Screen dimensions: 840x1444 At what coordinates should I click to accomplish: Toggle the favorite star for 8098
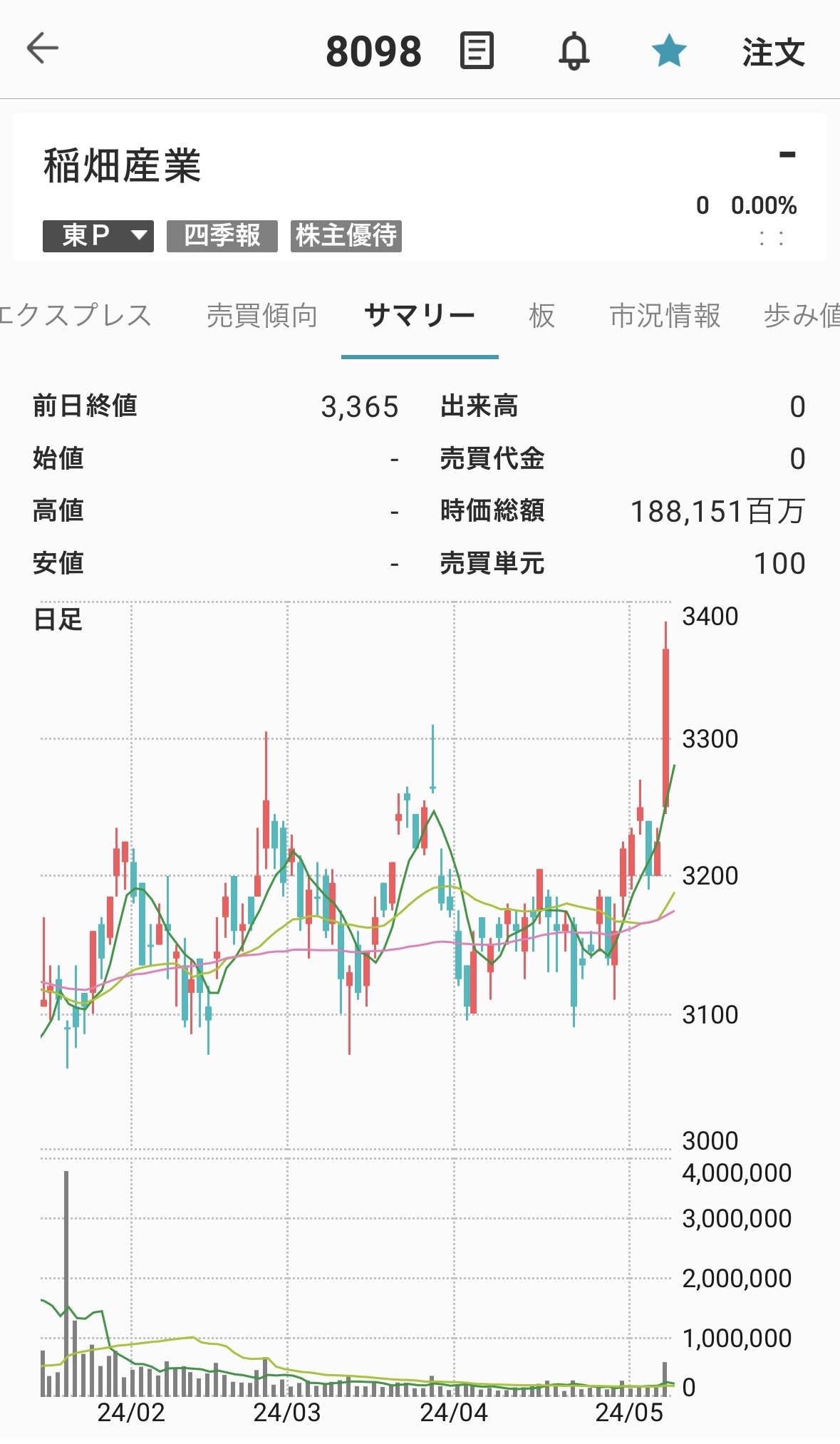point(669,51)
